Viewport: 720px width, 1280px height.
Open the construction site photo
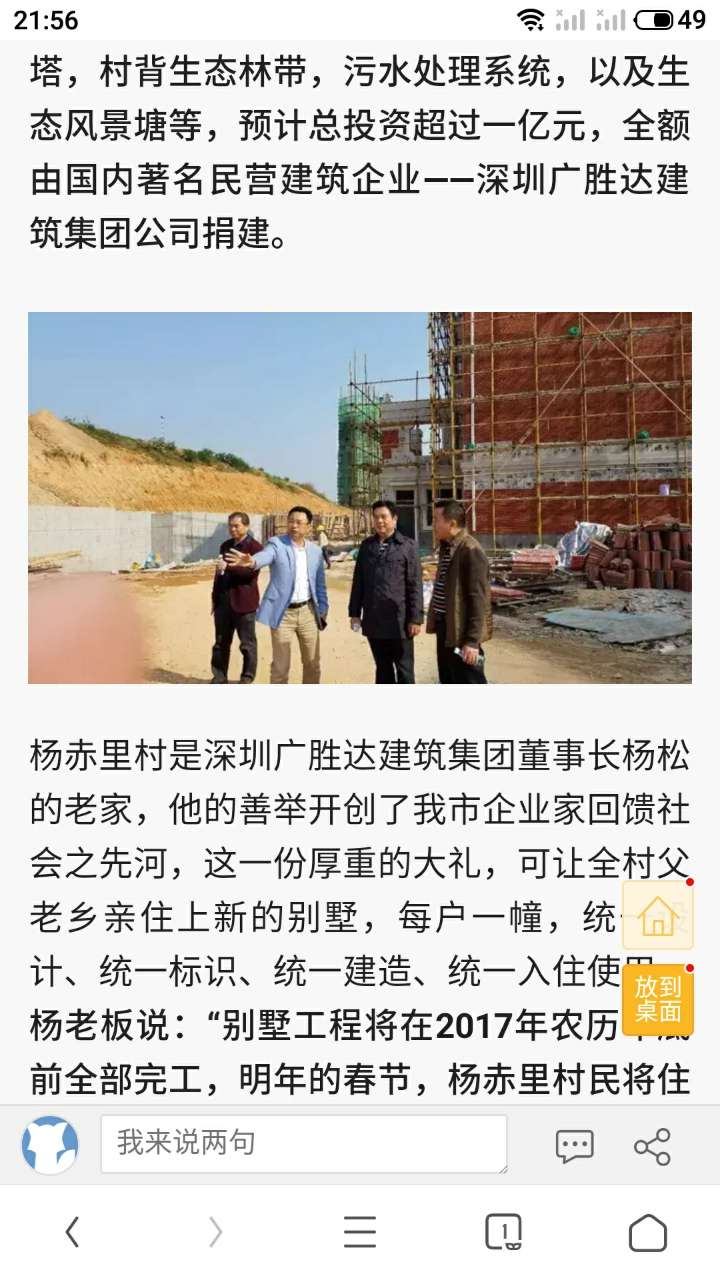coord(360,498)
